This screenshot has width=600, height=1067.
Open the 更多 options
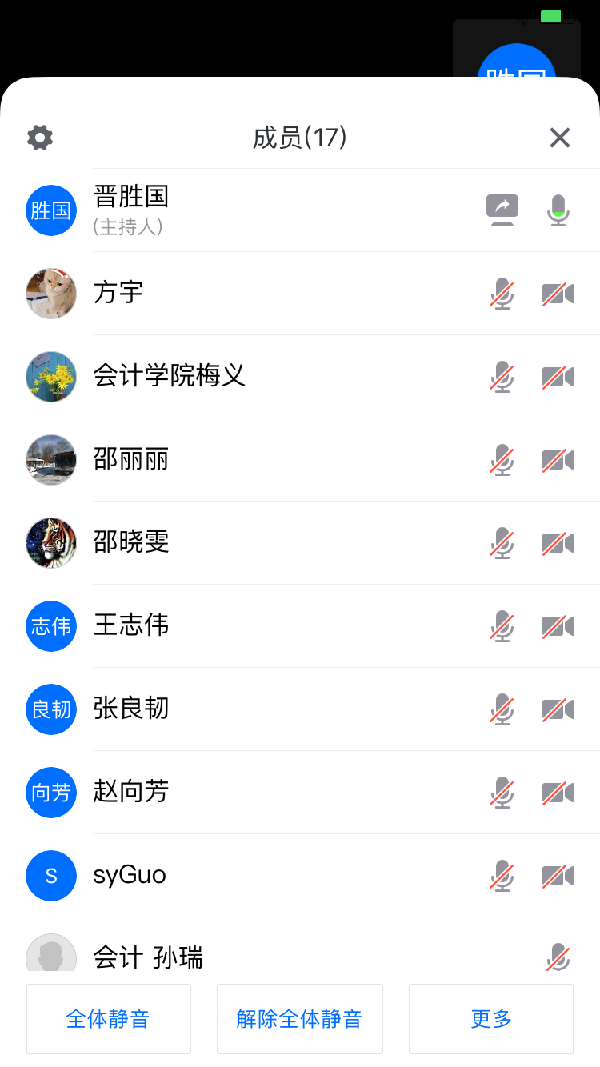(x=491, y=1019)
